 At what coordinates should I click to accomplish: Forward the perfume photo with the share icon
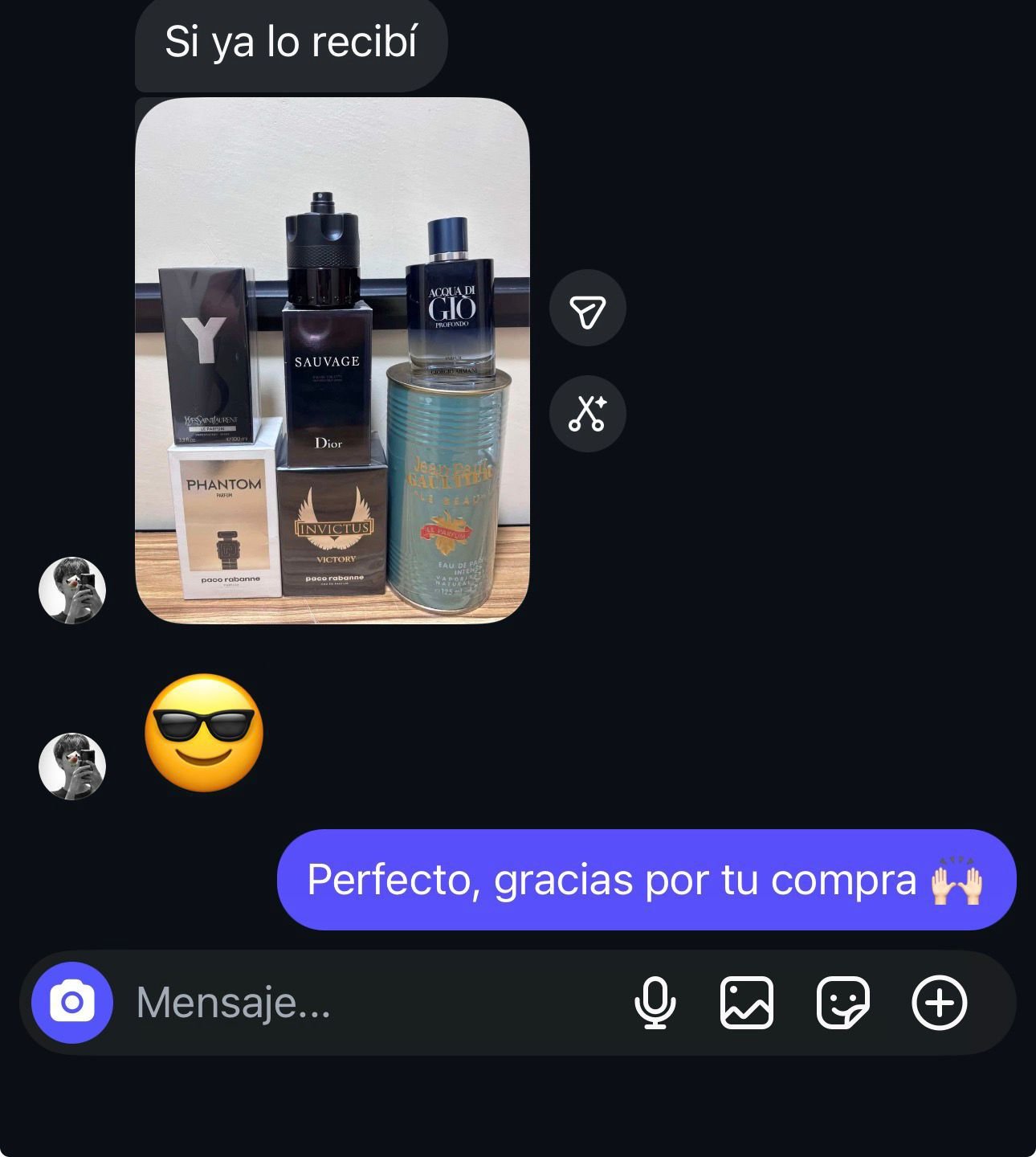pyautogui.click(x=587, y=309)
